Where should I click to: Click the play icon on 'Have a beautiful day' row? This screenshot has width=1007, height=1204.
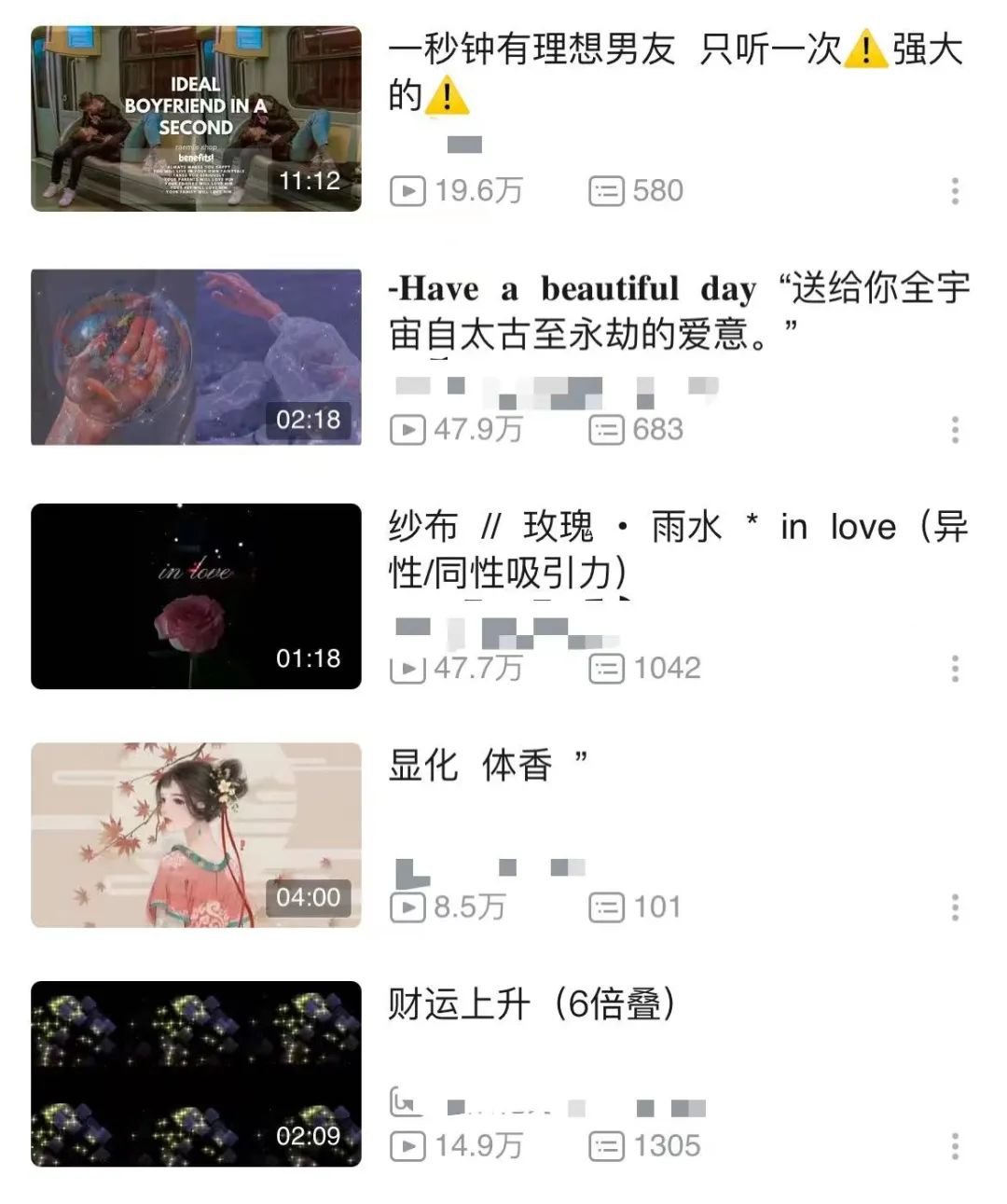[407, 429]
